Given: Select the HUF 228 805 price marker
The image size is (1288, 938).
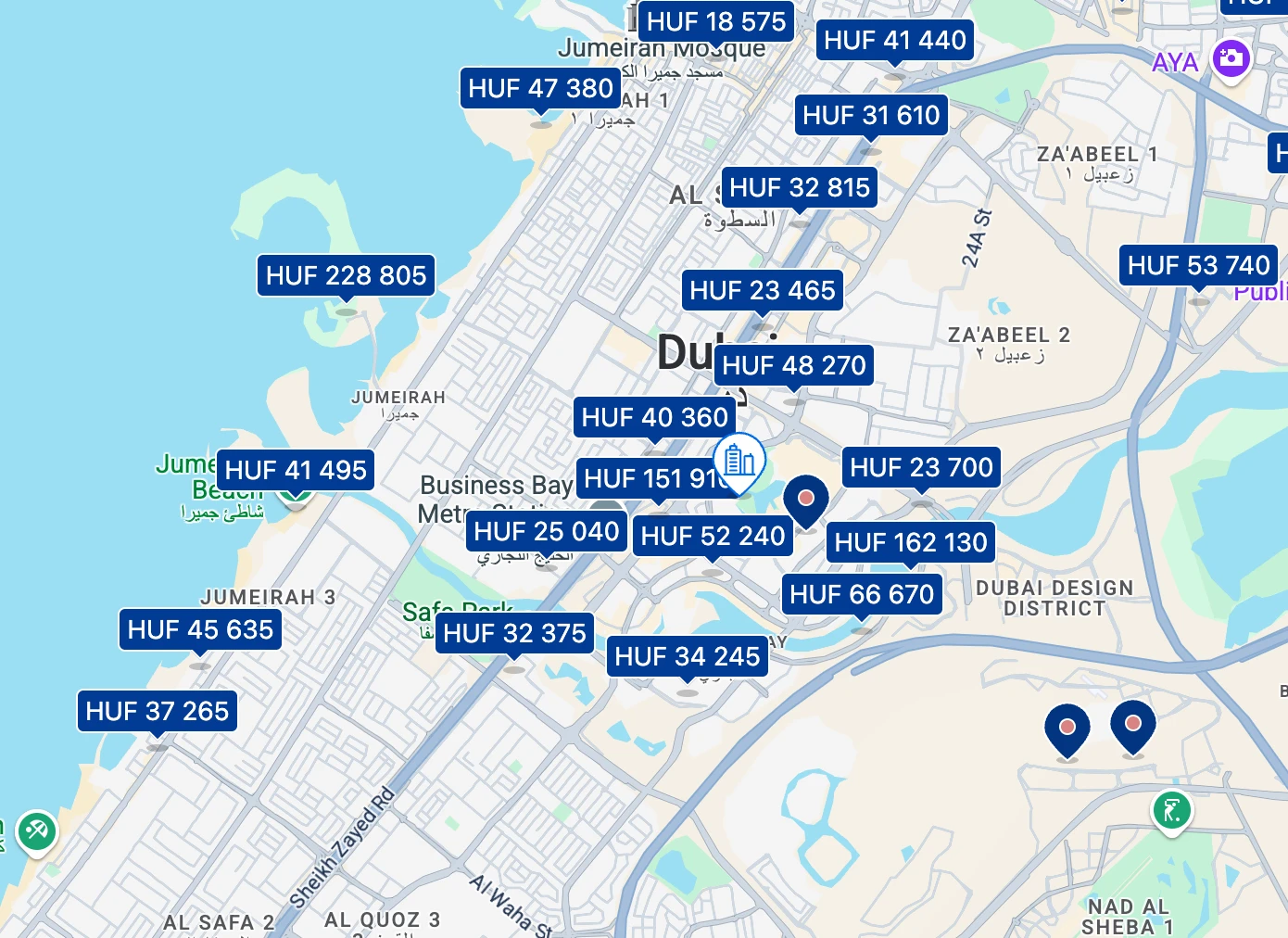Looking at the screenshot, I should tap(346, 276).
